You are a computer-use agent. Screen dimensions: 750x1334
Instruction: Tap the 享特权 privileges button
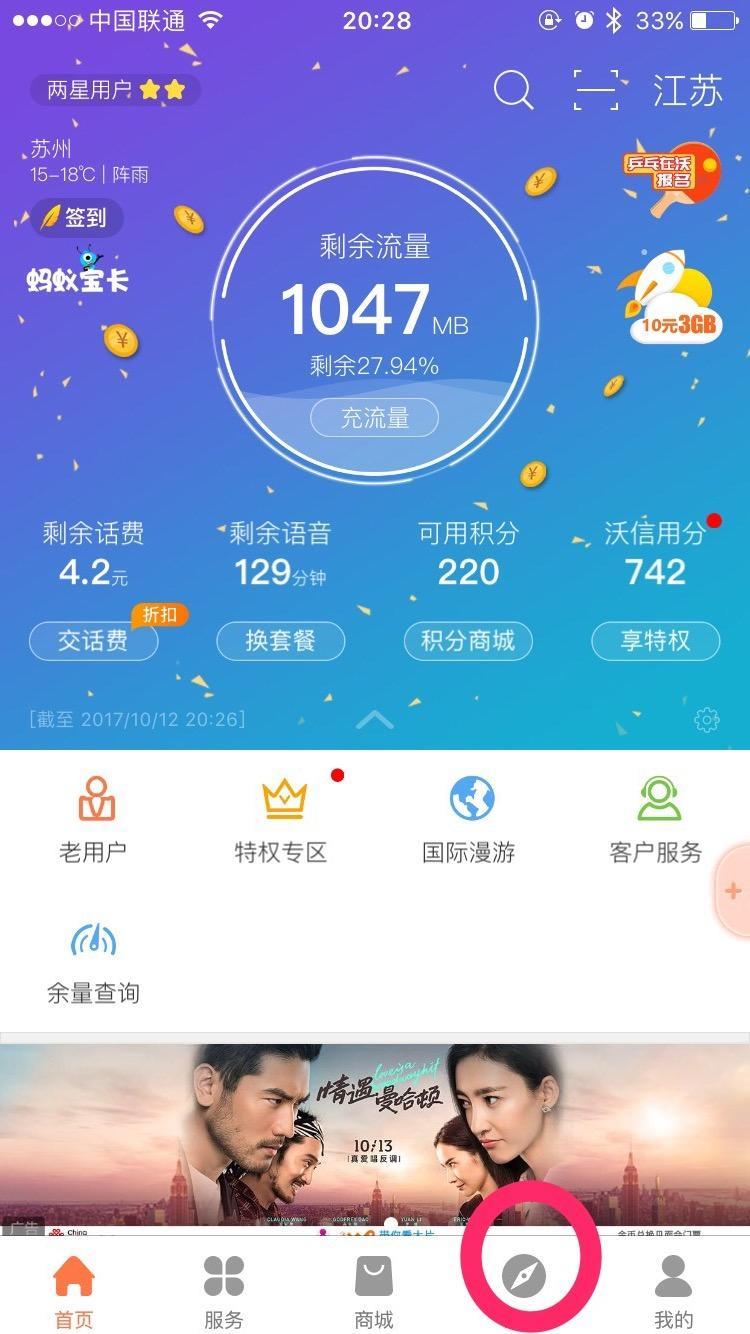[656, 641]
